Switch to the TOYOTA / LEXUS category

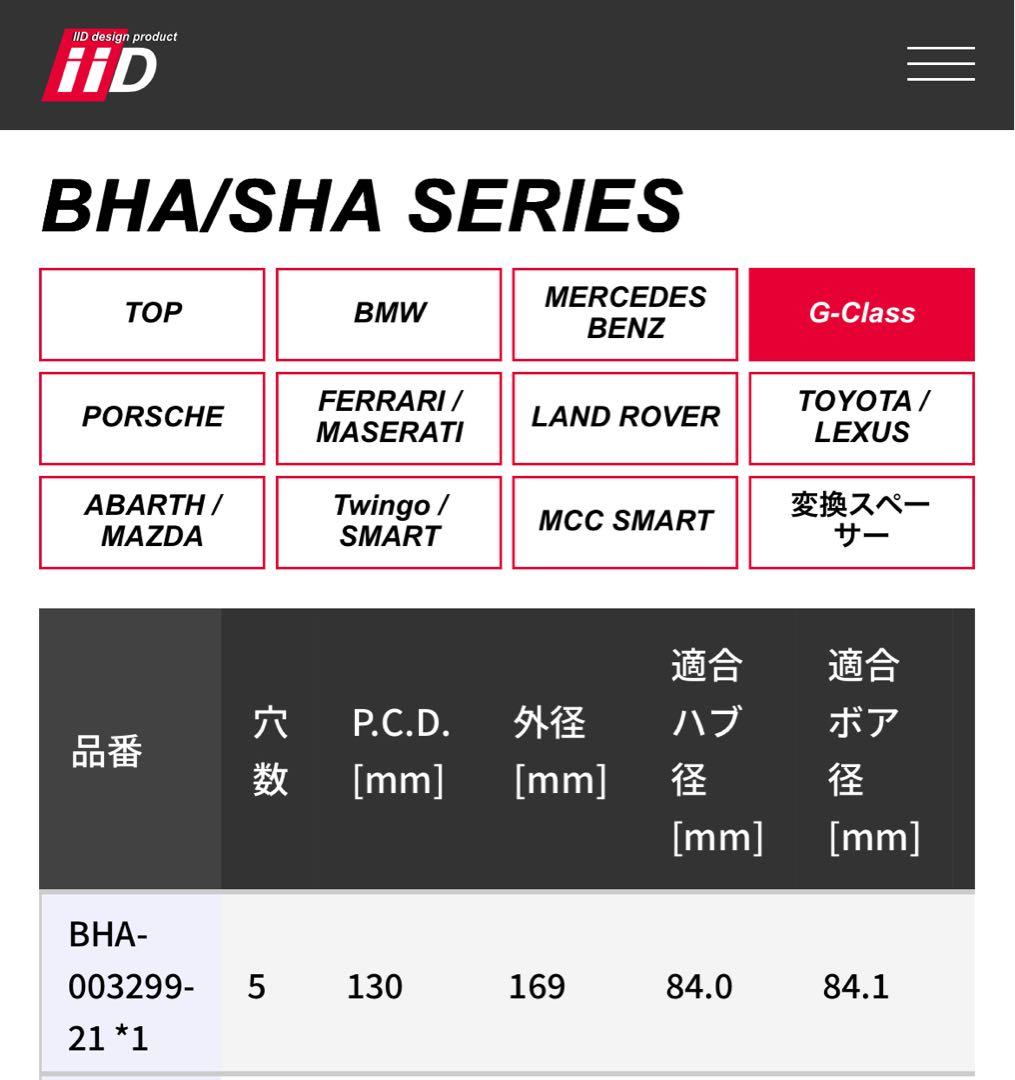[x=861, y=418]
